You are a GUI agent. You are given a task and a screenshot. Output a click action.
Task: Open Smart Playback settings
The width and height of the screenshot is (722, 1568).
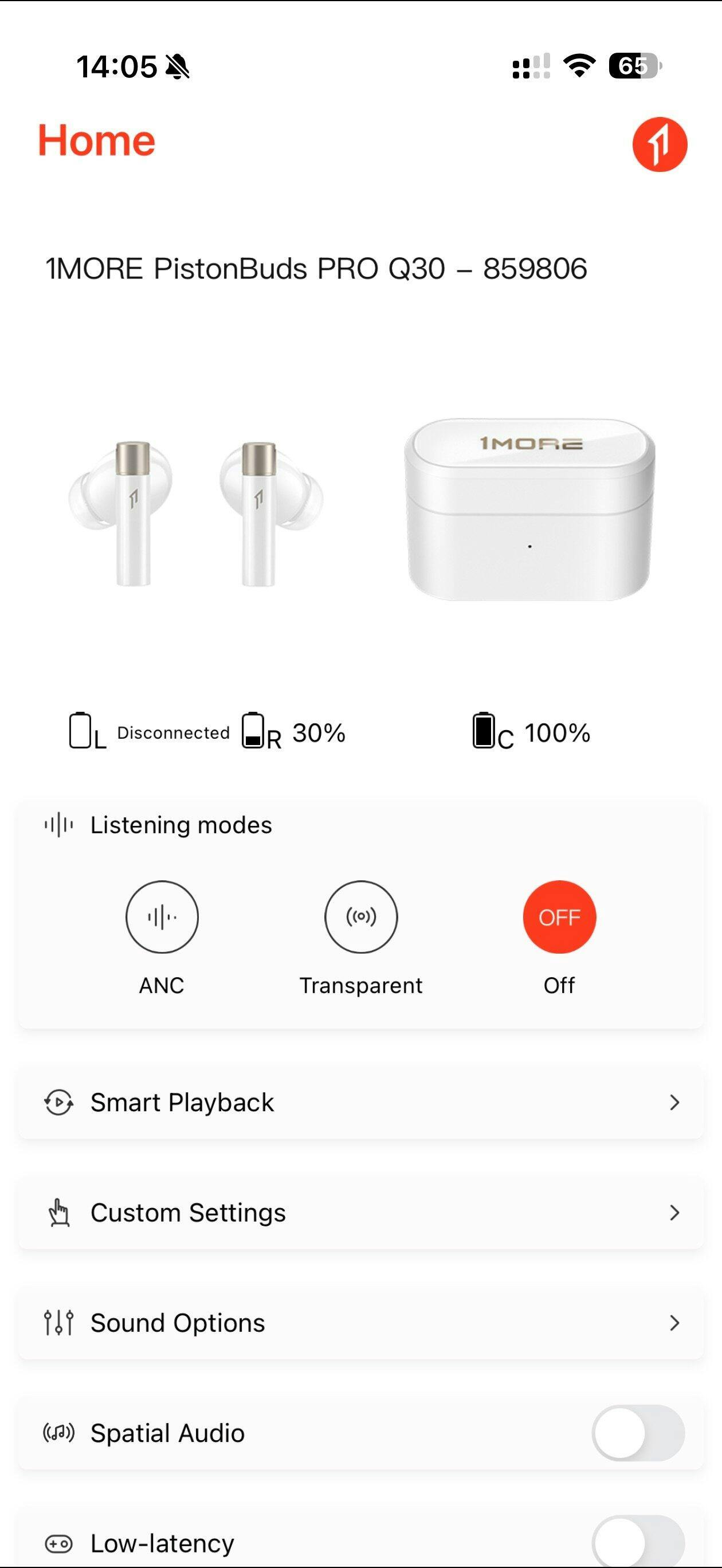(x=361, y=1102)
